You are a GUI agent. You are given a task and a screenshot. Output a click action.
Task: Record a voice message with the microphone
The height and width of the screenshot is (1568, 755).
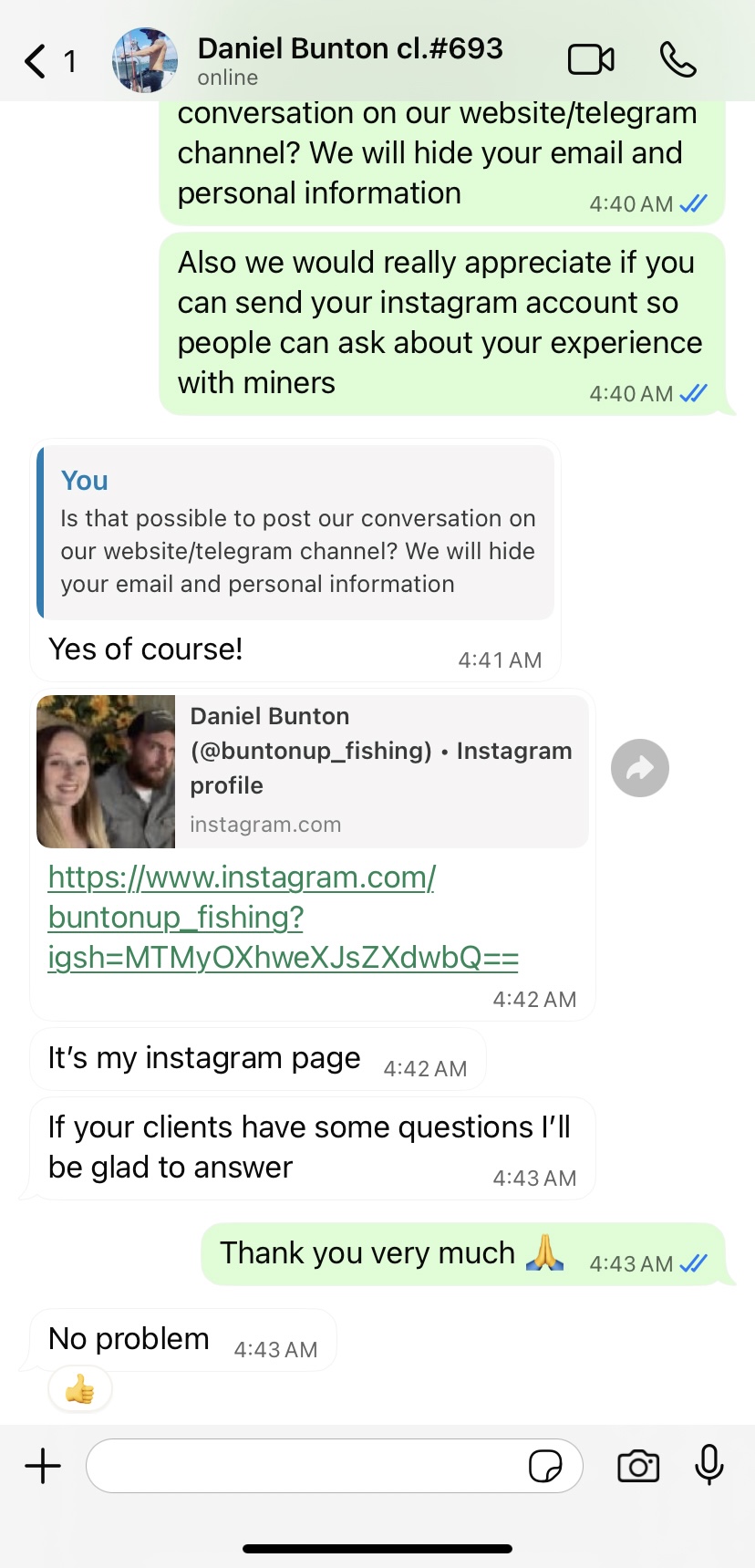click(x=708, y=1466)
